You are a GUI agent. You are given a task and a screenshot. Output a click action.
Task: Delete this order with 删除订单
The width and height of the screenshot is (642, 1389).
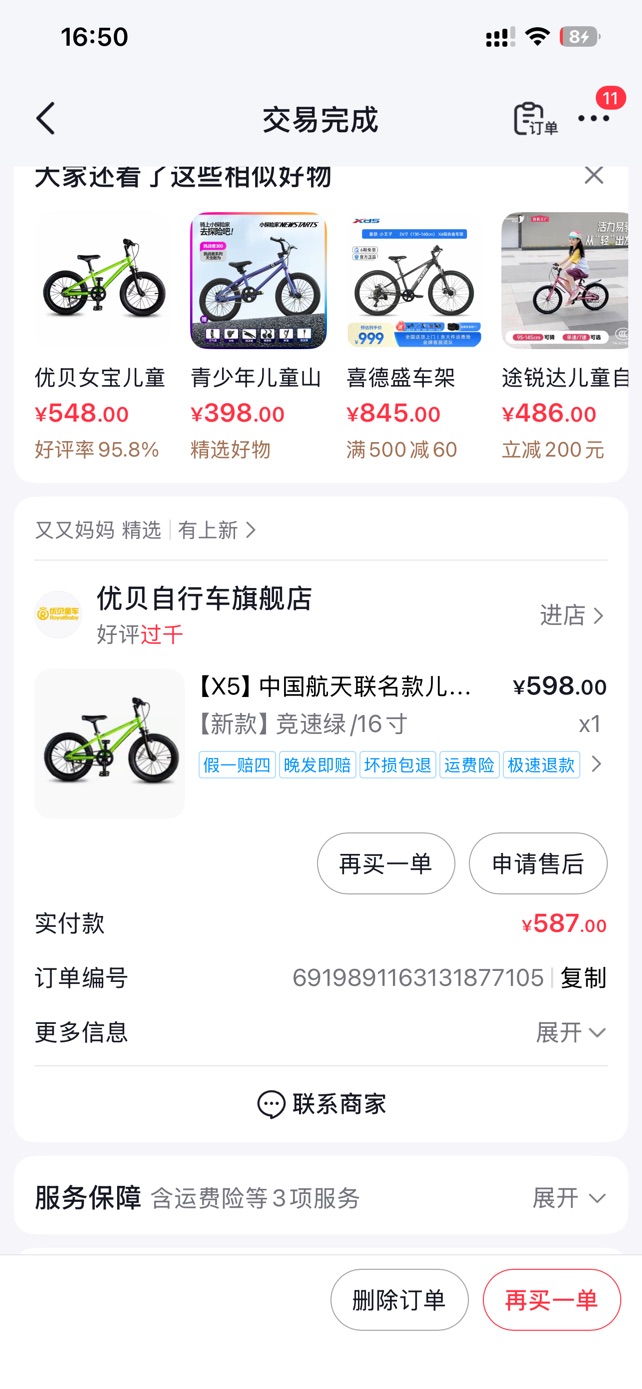[399, 1300]
